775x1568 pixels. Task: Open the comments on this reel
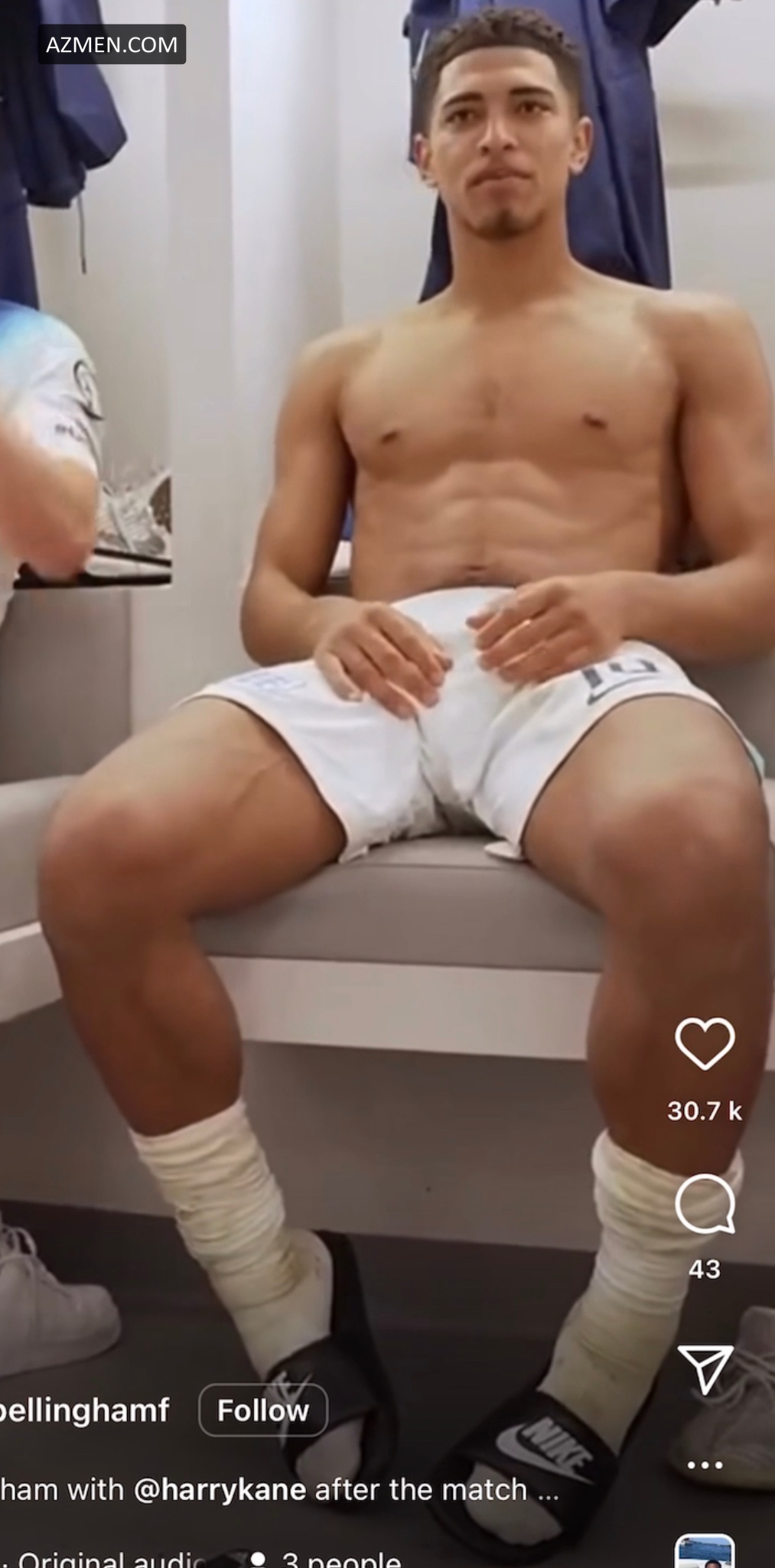coord(705,1205)
